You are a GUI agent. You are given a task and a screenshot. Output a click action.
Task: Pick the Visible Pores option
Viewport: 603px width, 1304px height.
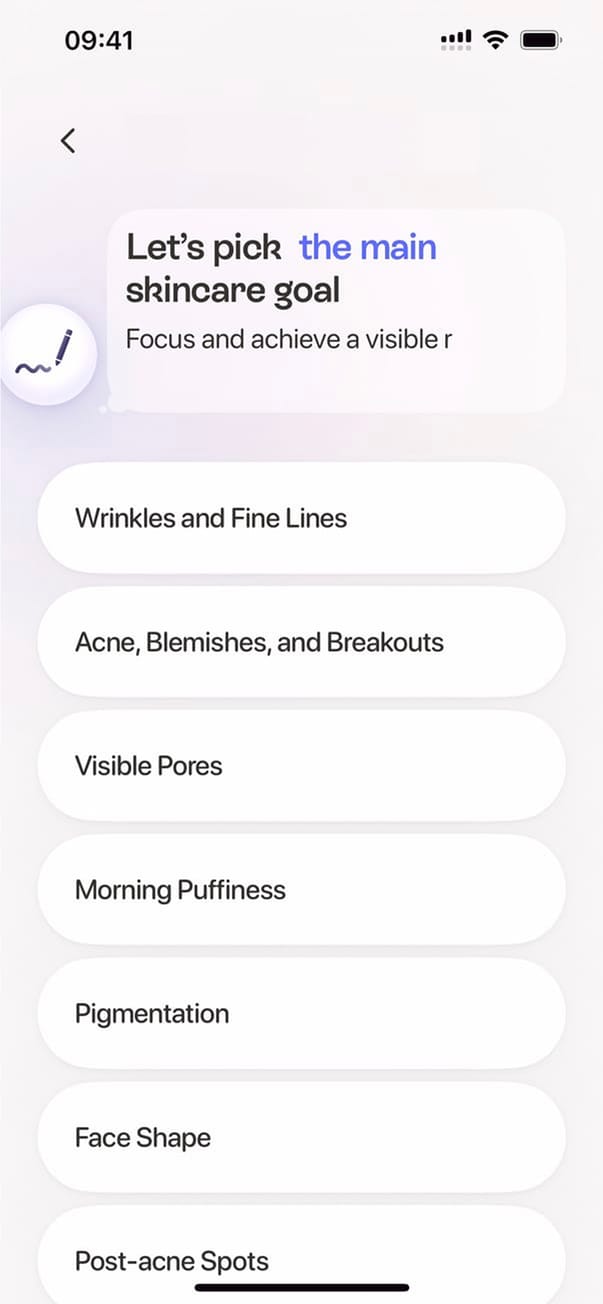[301, 766]
